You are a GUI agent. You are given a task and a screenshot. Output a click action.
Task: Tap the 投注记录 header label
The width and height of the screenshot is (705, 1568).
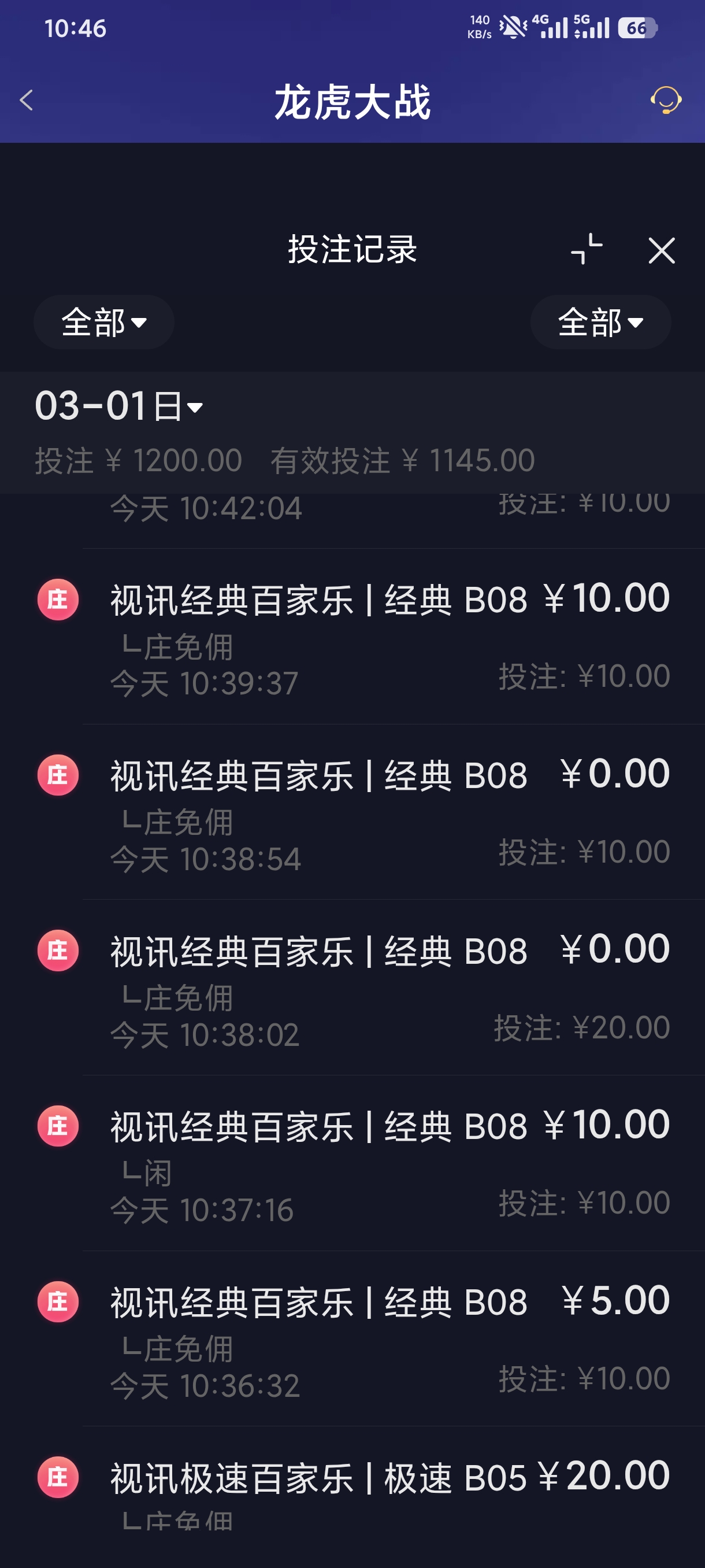pyautogui.click(x=350, y=251)
